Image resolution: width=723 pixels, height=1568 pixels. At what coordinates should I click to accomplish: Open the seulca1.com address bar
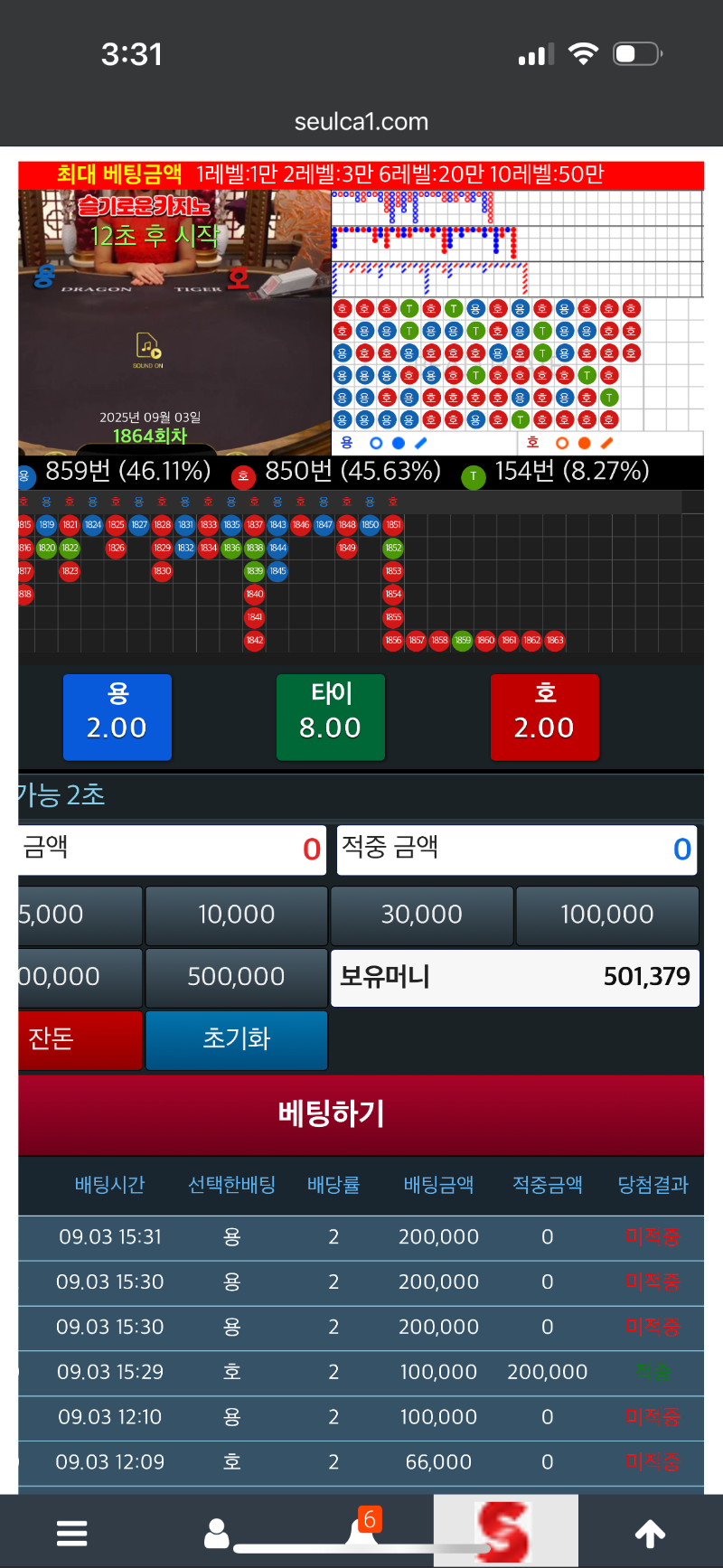pyautogui.click(x=361, y=121)
